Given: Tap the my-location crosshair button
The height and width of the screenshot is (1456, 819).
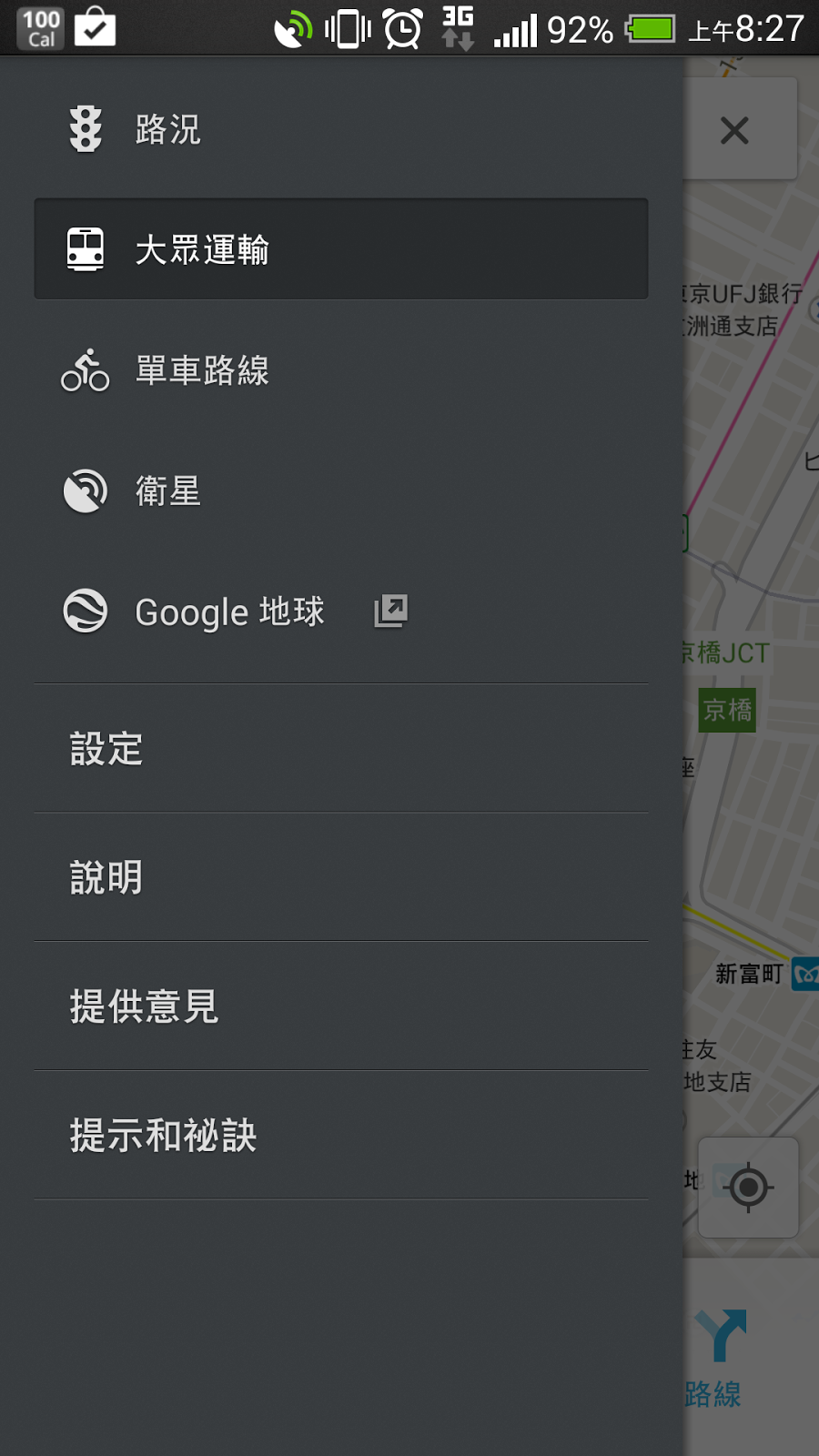Looking at the screenshot, I should pyautogui.click(x=748, y=1187).
